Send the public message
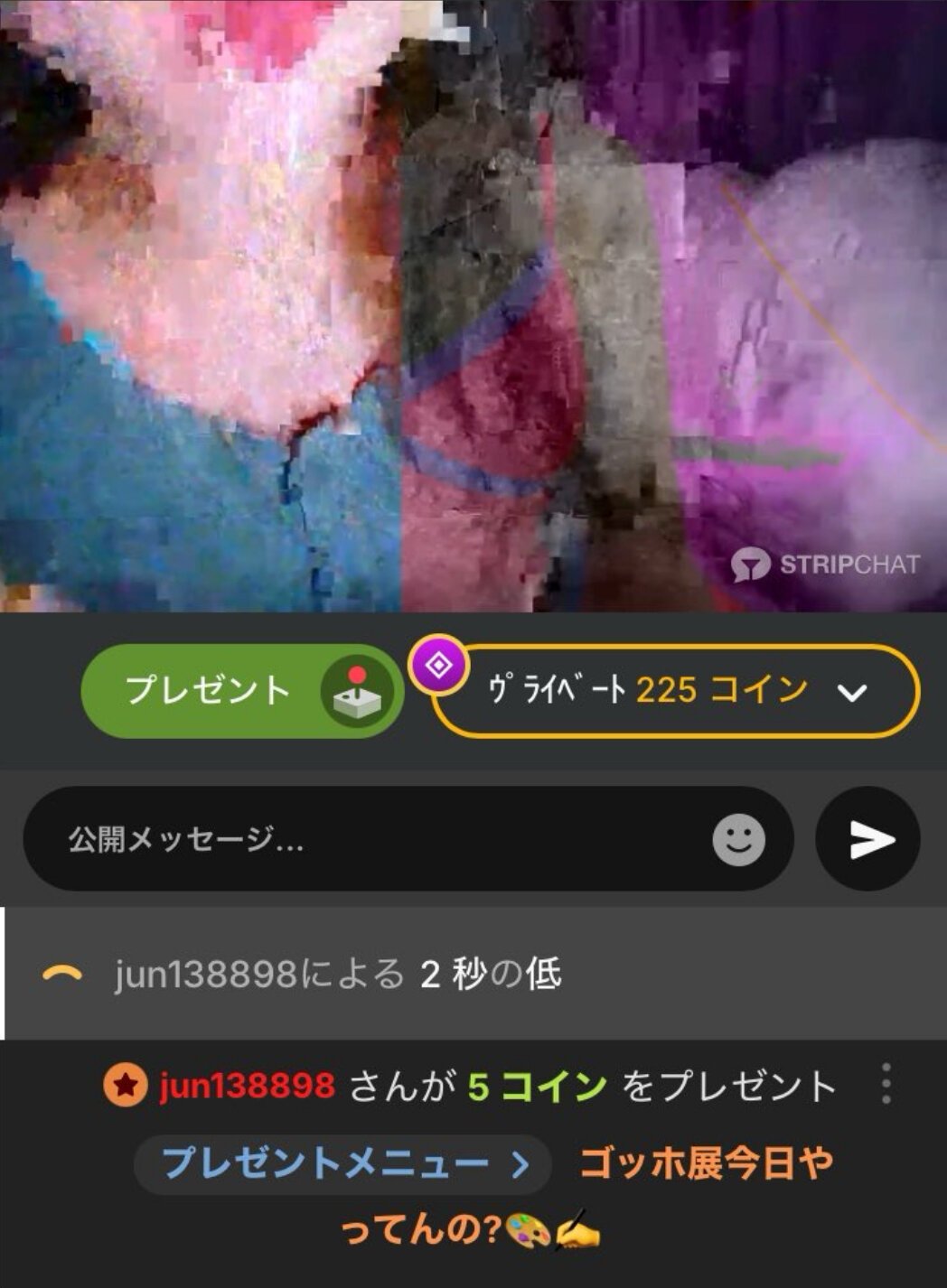 [x=868, y=840]
